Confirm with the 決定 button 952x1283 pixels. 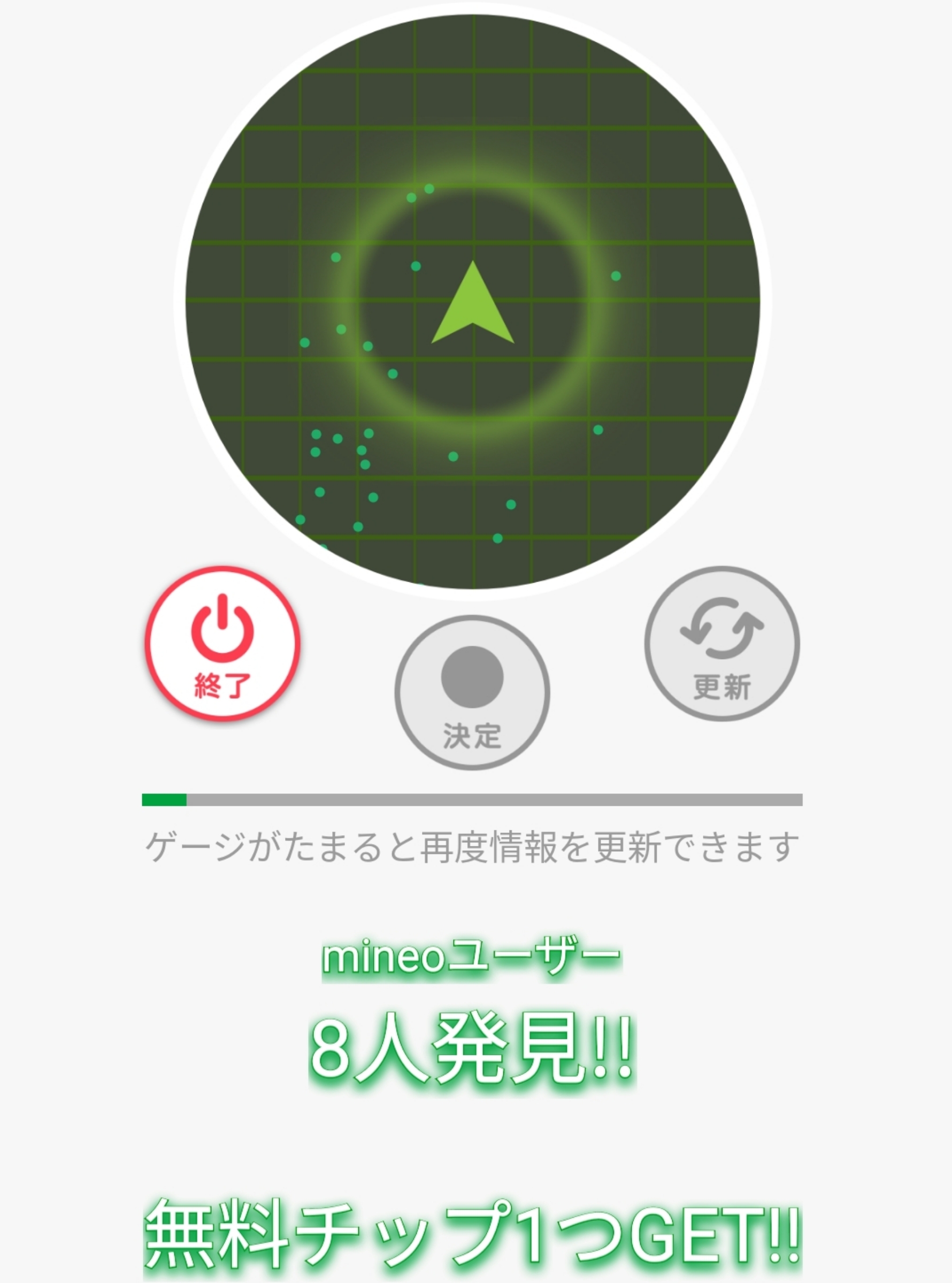[x=472, y=692]
